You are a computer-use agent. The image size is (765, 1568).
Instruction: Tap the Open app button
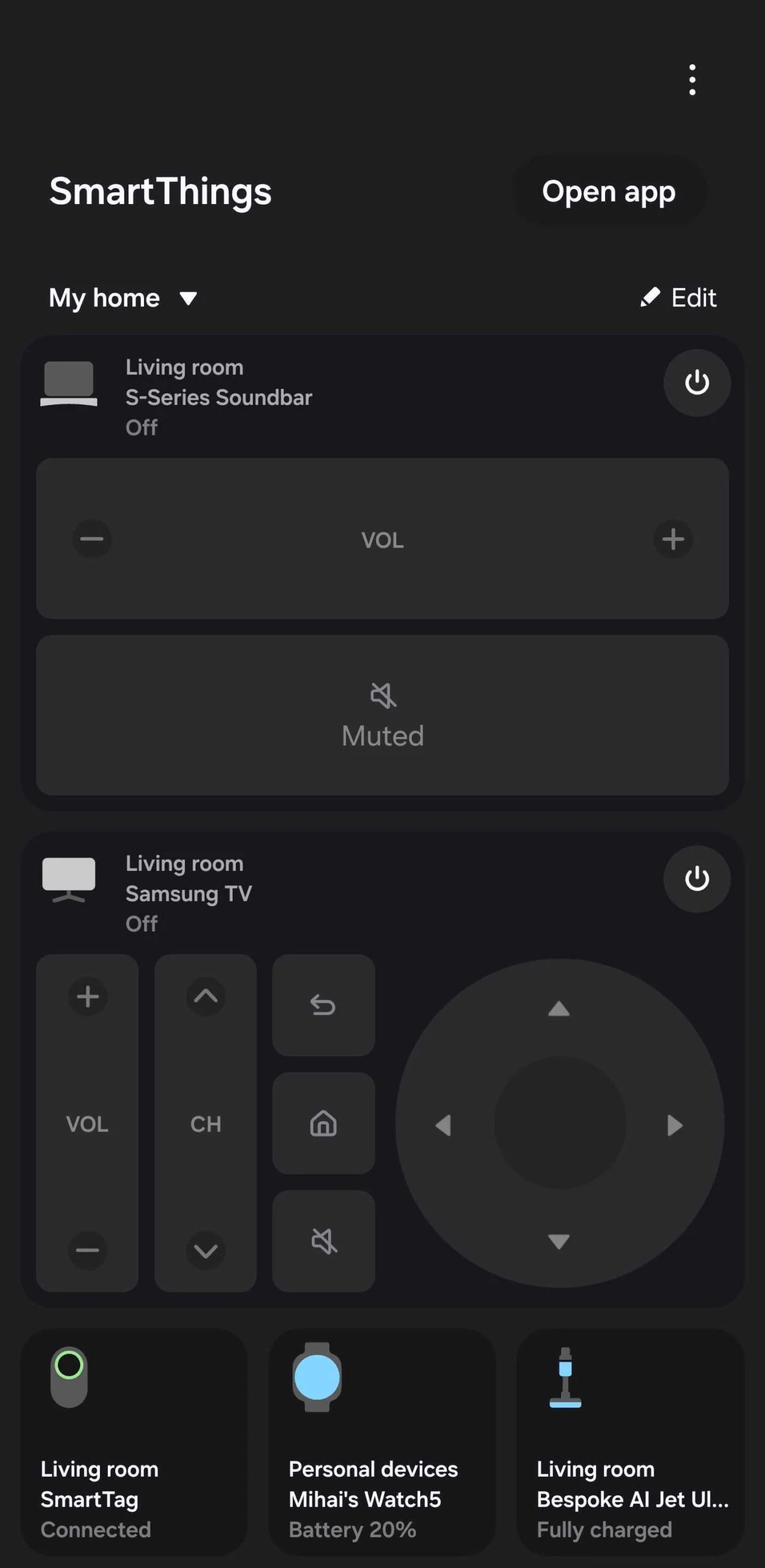click(608, 192)
